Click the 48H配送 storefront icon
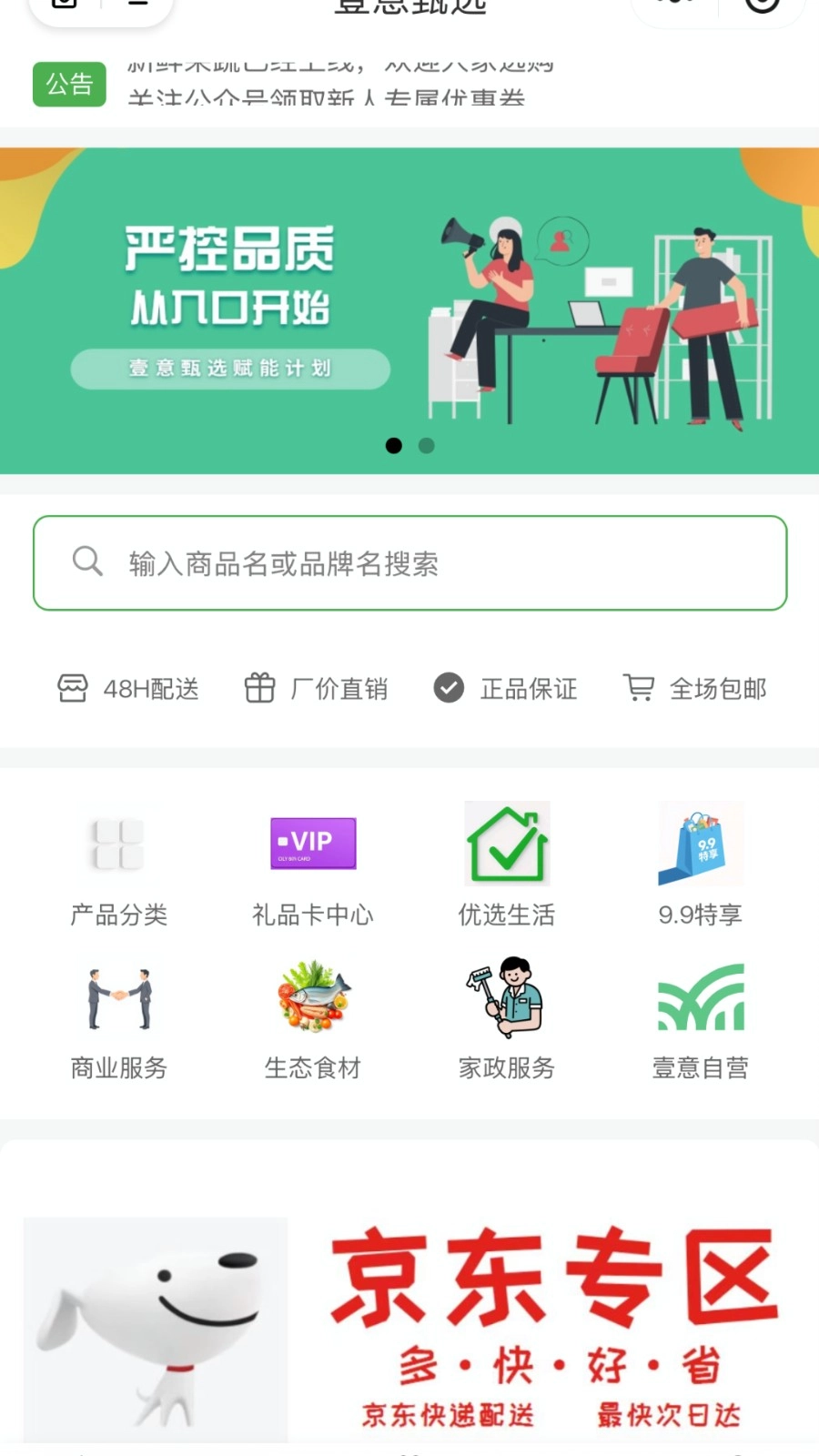This screenshot has height=1456, width=819. pos(72,688)
